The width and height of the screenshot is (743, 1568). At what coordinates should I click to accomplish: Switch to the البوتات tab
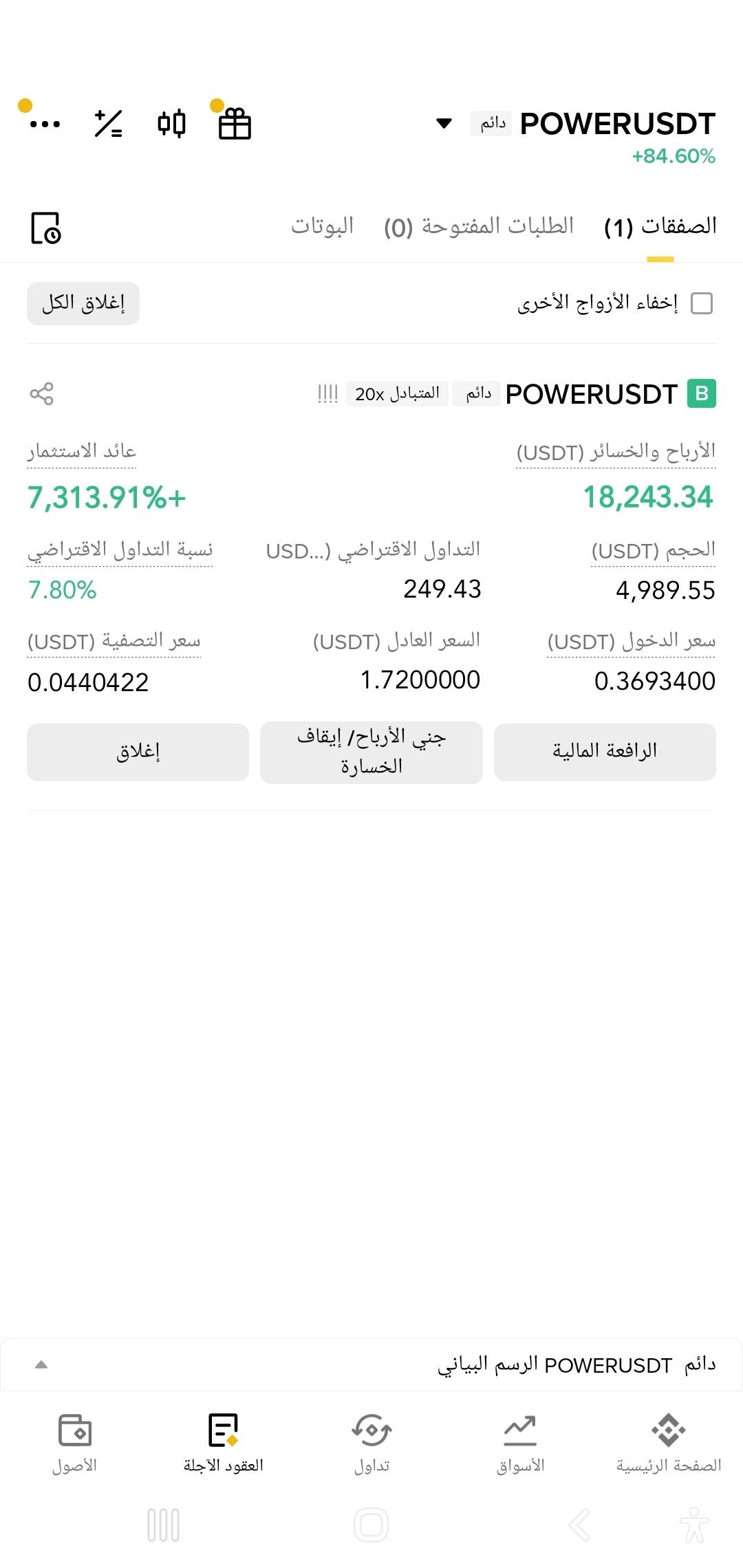pyautogui.click(x=322, y=226)
